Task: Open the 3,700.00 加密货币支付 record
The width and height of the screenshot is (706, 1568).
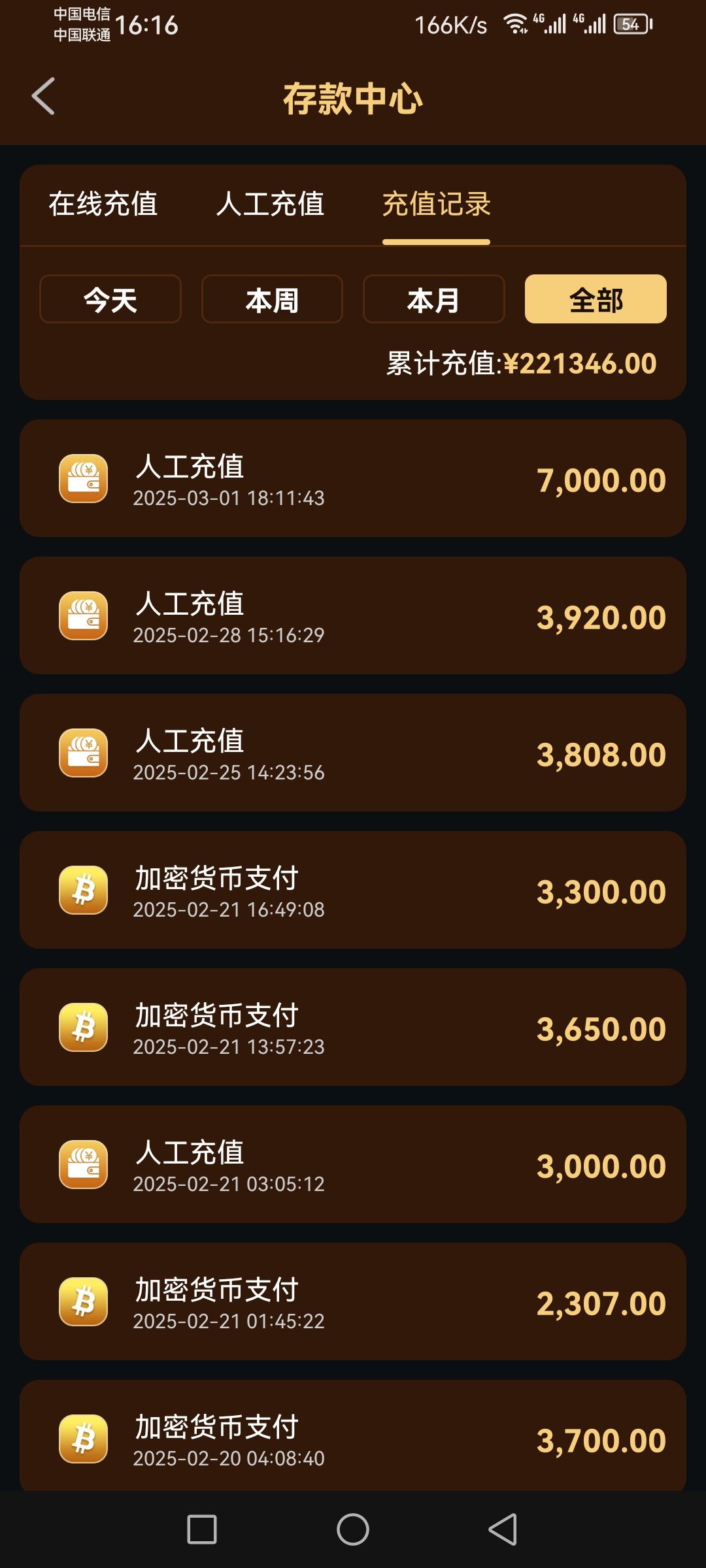Action: [353, 1437]
